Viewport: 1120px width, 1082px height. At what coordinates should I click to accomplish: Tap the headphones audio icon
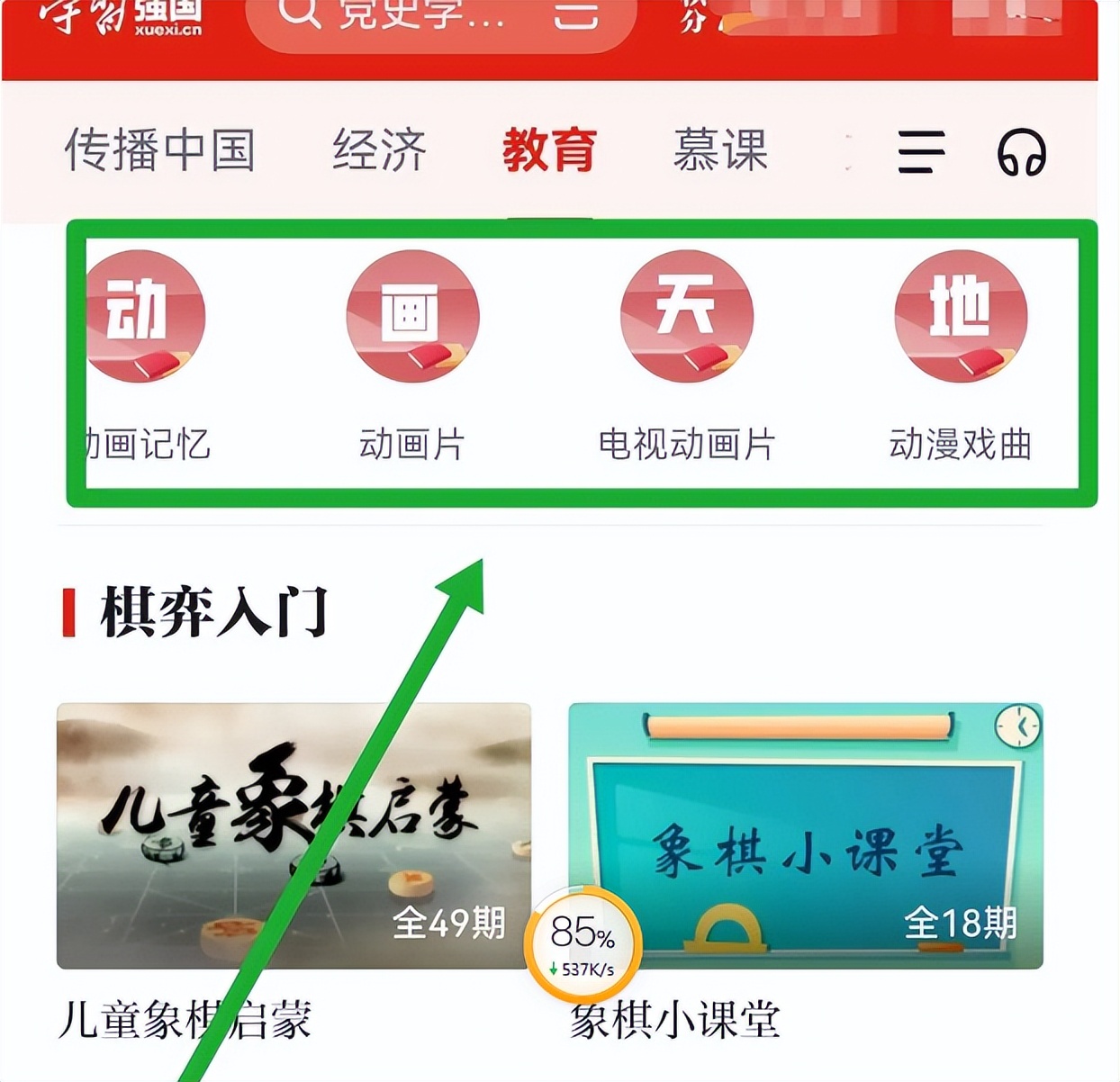click(1021, 151)
